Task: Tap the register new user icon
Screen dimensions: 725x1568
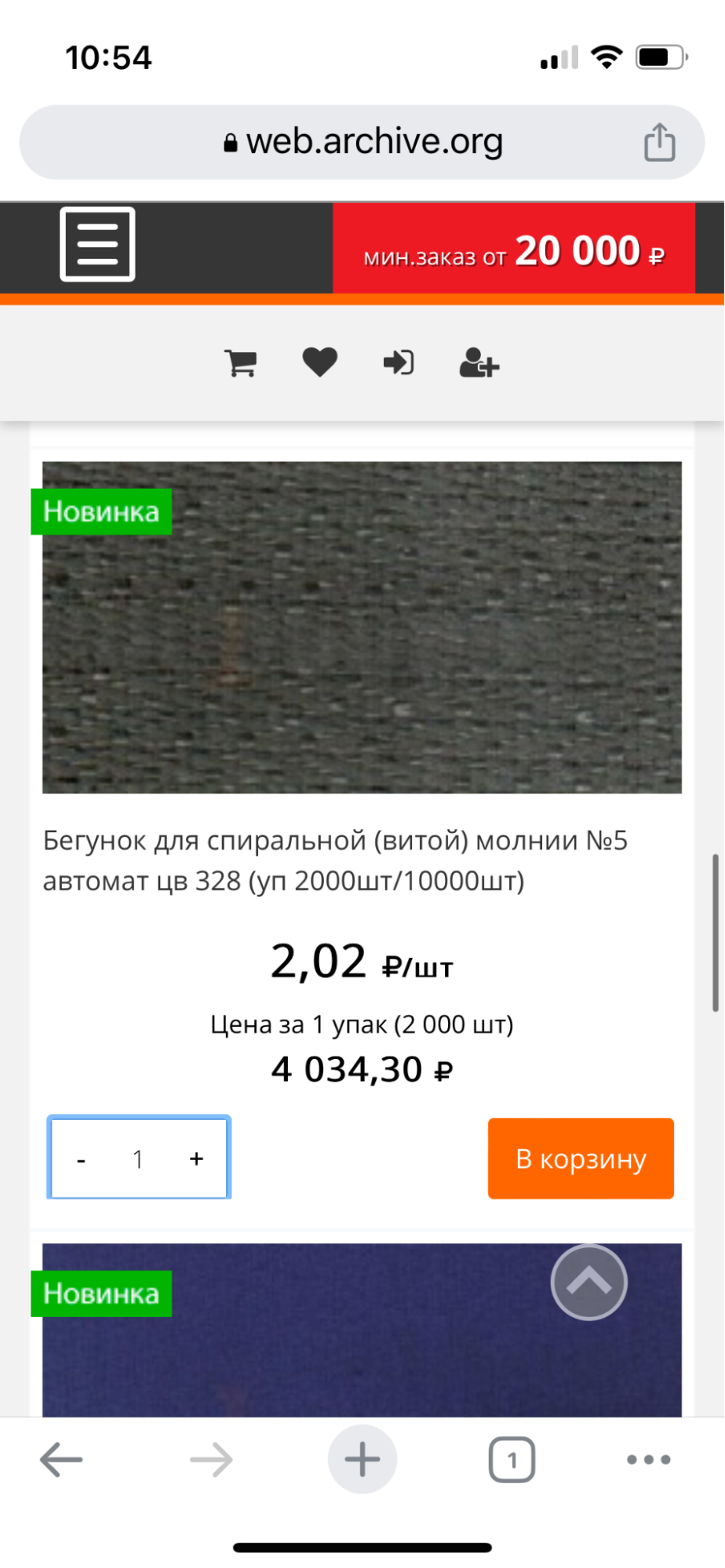Action: [x=479, y=363]
